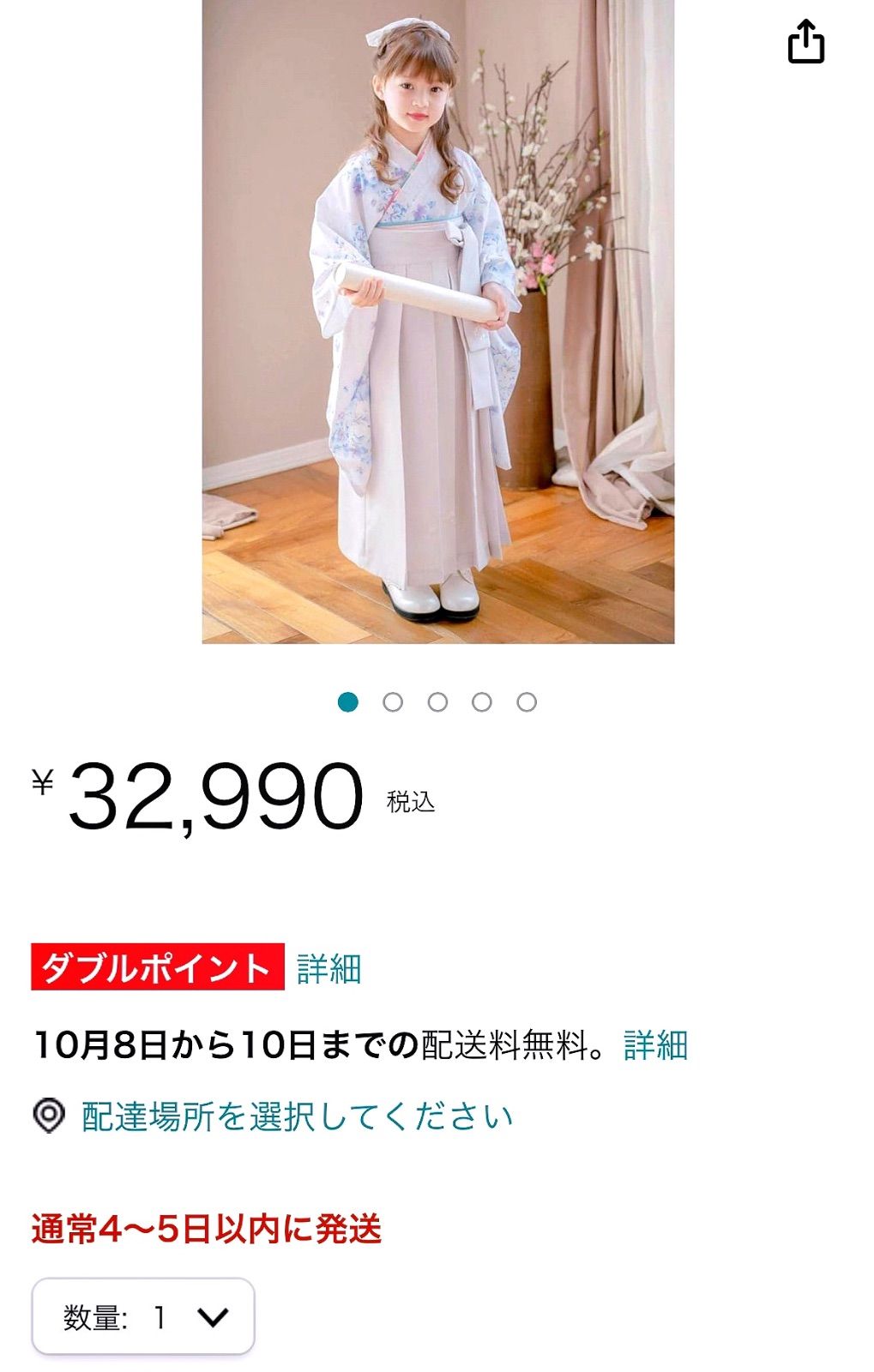The image size is (874, 1372).
Task: Open the kimono product image
Action: pos(437,322)
